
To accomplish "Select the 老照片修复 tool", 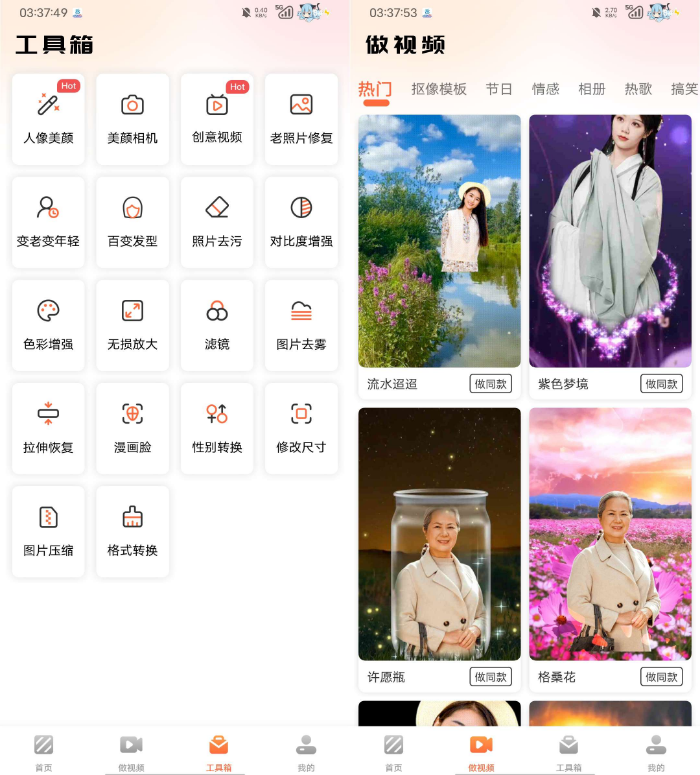I will [x=301, y=119].
